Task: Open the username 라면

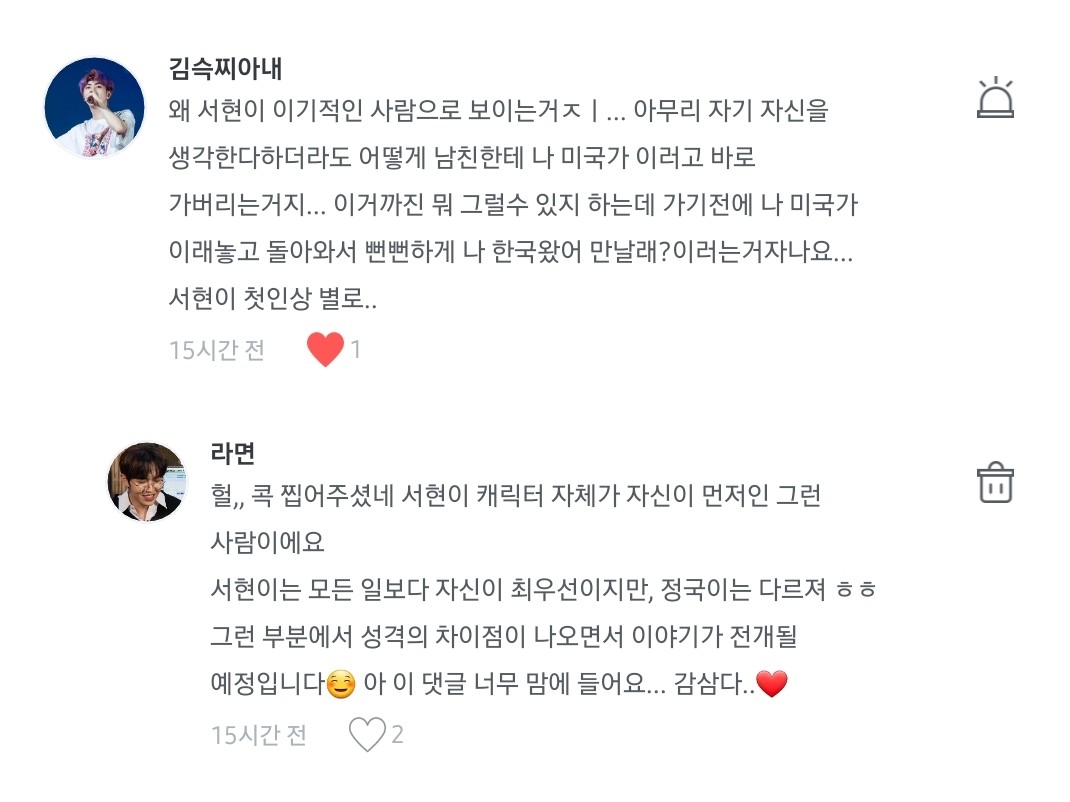Action: click(233, 453)
